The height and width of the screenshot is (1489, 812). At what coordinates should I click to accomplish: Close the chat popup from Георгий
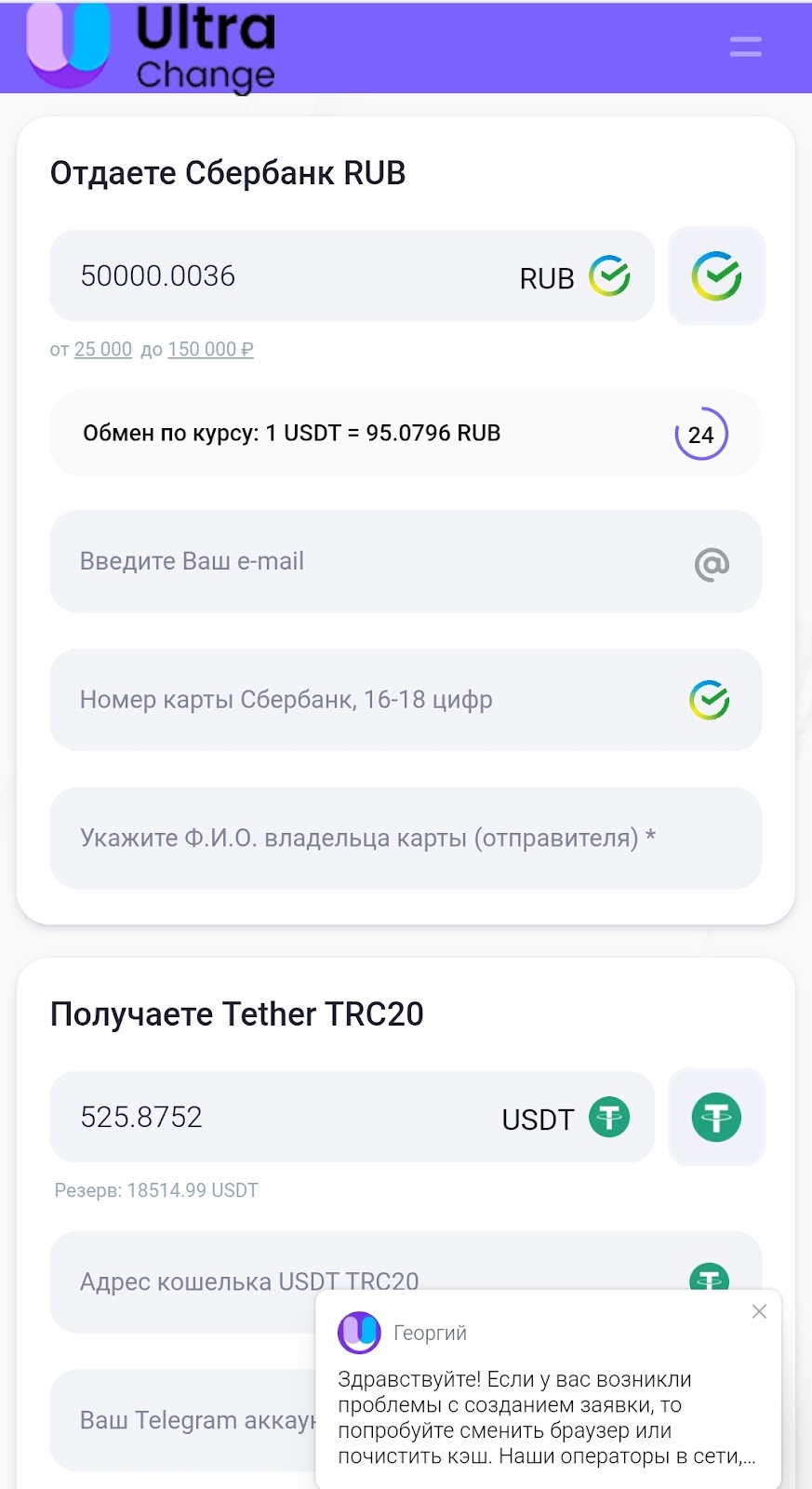pos(759,1311)
